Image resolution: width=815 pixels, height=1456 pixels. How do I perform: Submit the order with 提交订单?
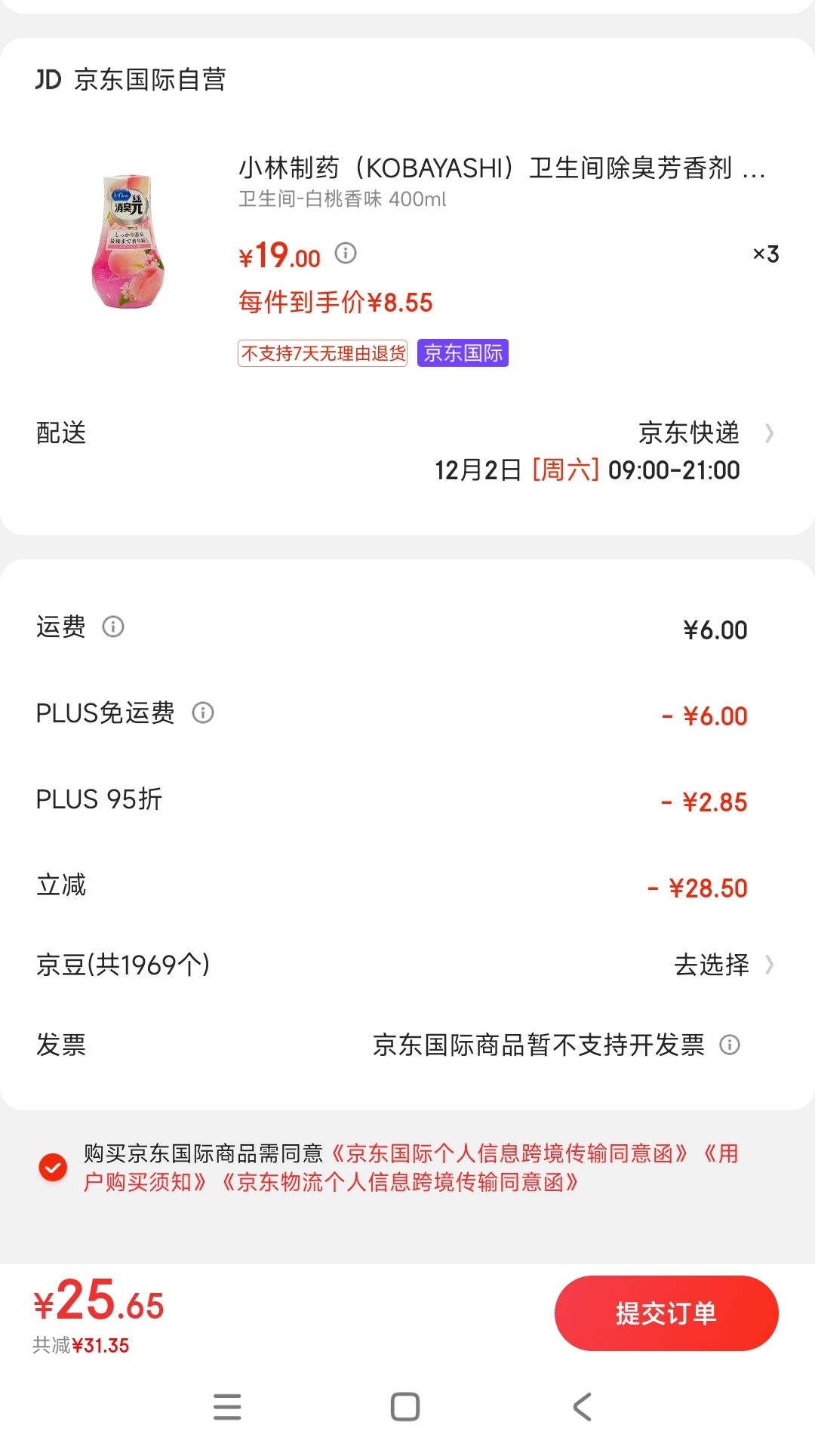(666, 1313)
